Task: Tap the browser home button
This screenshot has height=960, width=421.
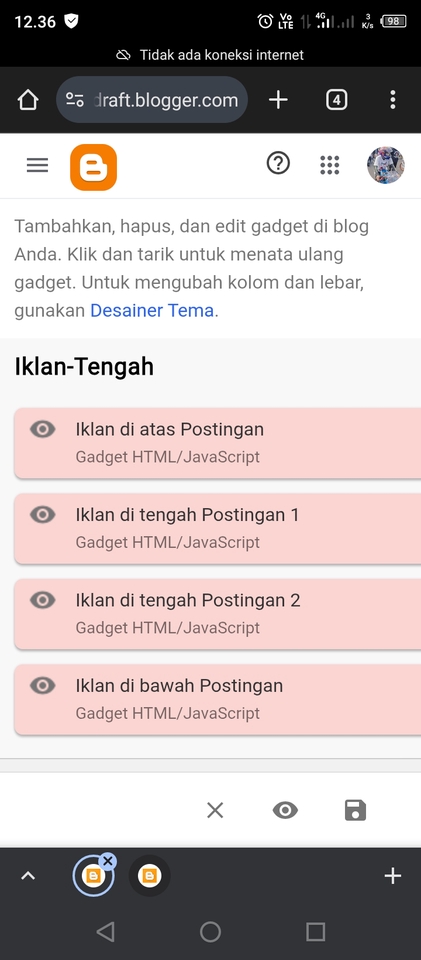Action: (x=28, y=100)
